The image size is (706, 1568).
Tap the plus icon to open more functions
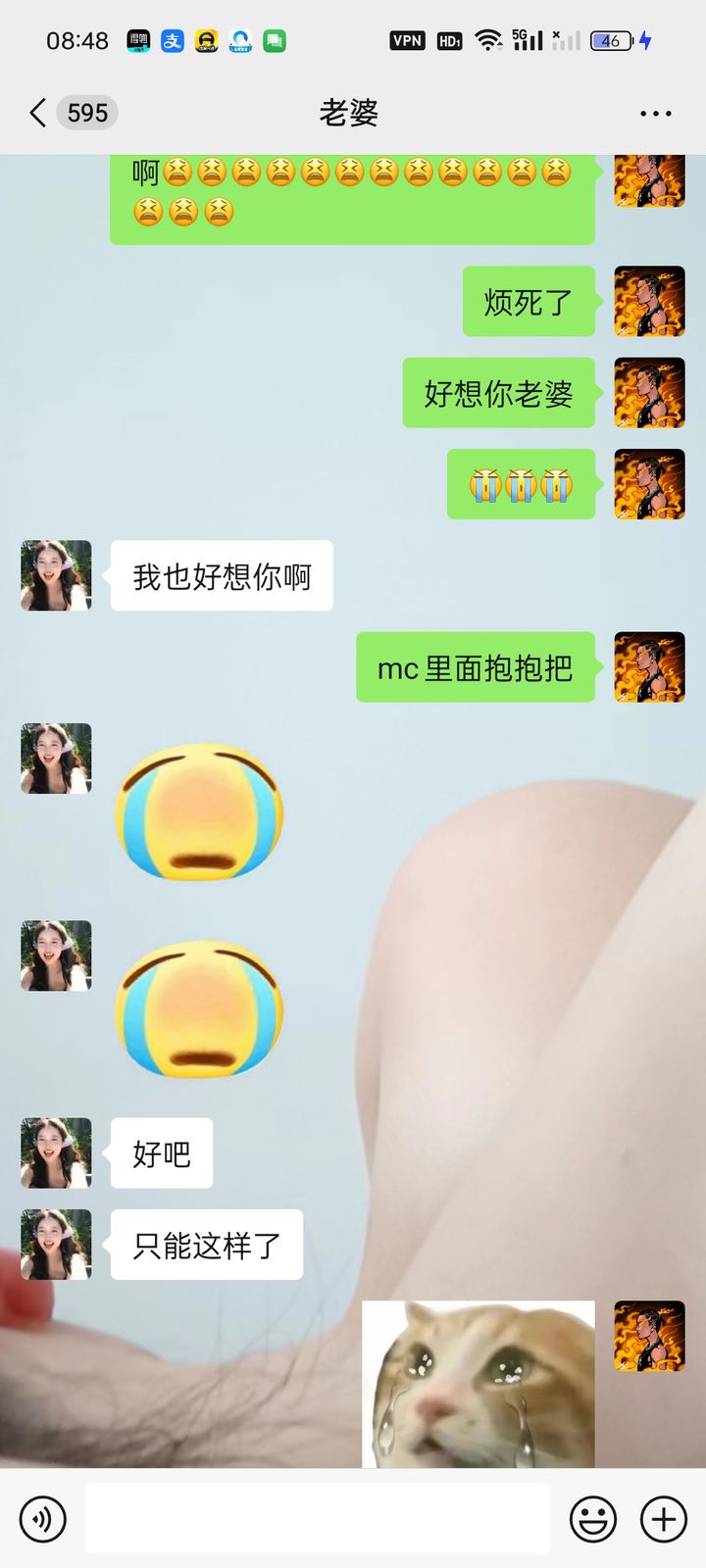[x=661, y=1516]
